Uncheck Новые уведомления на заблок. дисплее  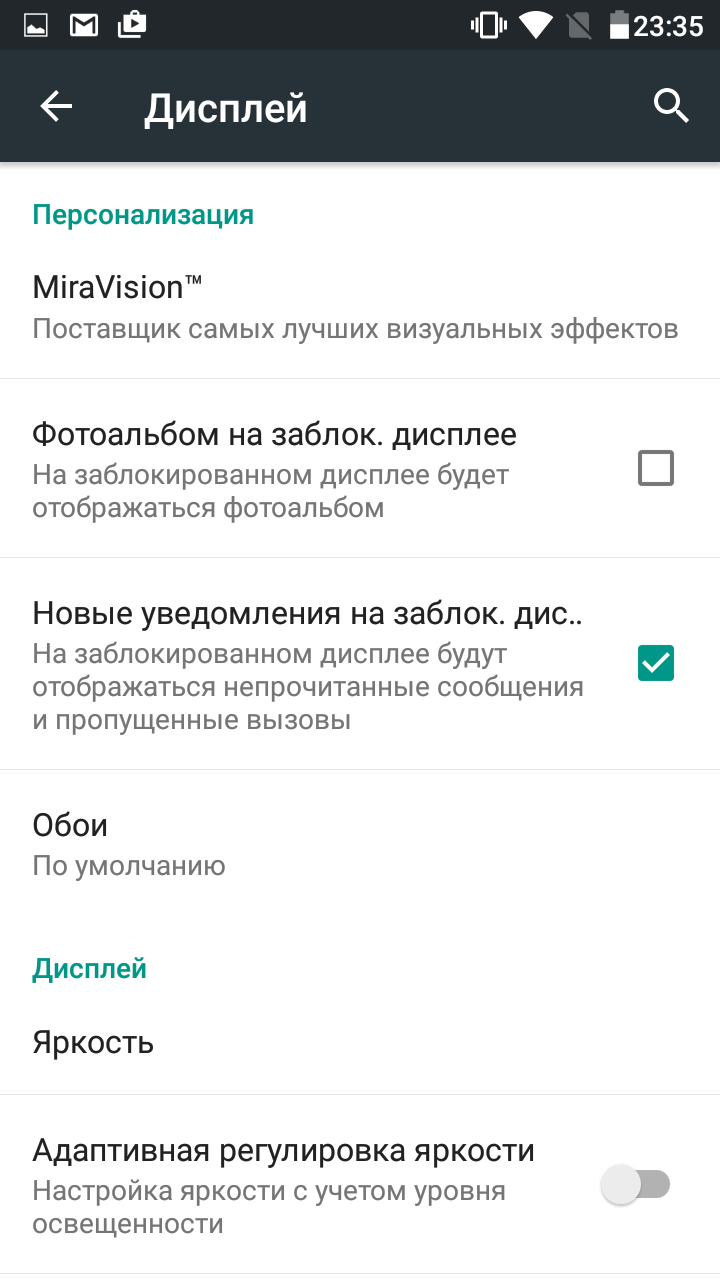pos(656,663)
